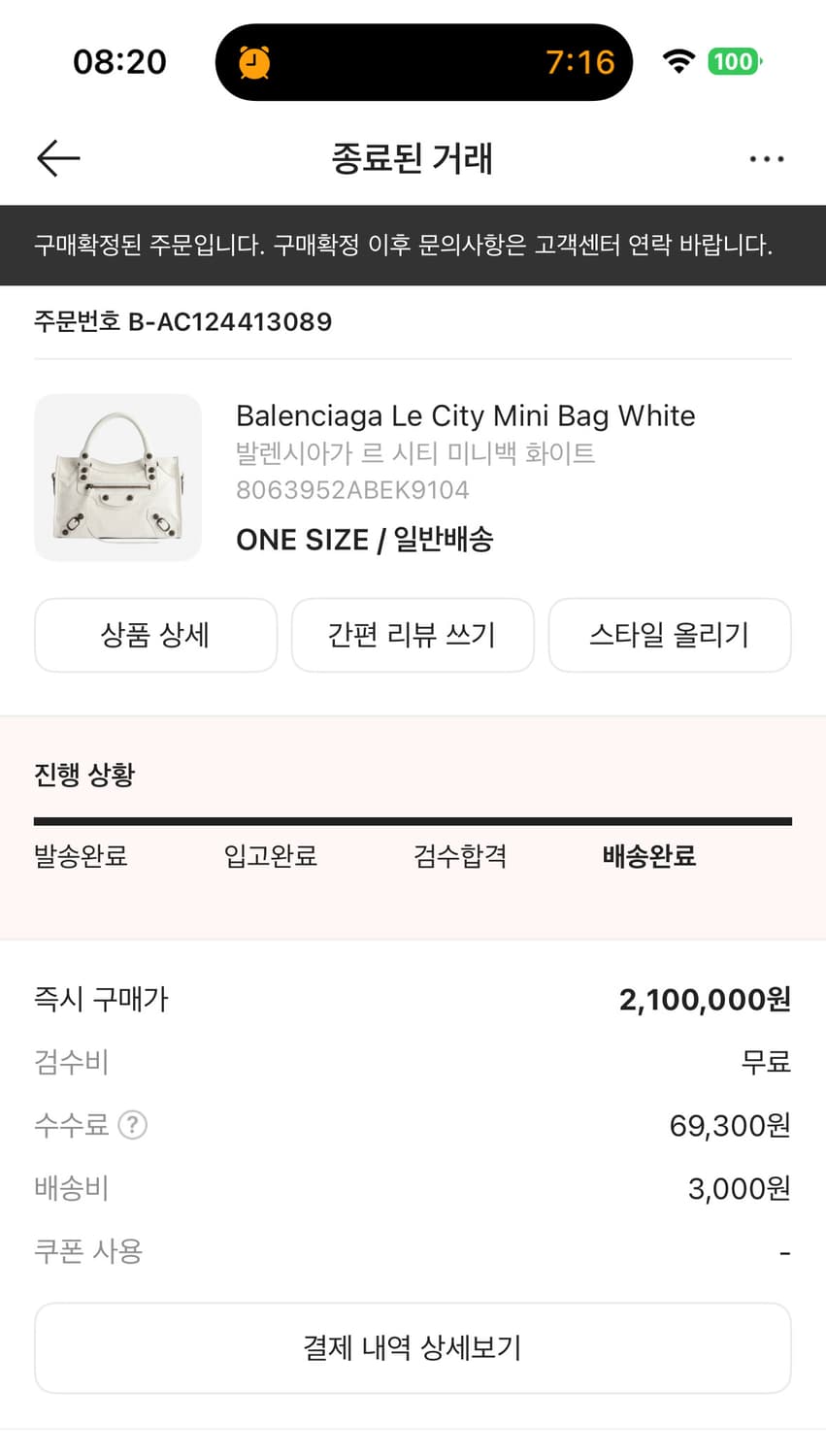This screenshot has height=1456, width=826.
Task: Tap the Balenciaga bag product thumbnail
Action: (x=116, y=477)
